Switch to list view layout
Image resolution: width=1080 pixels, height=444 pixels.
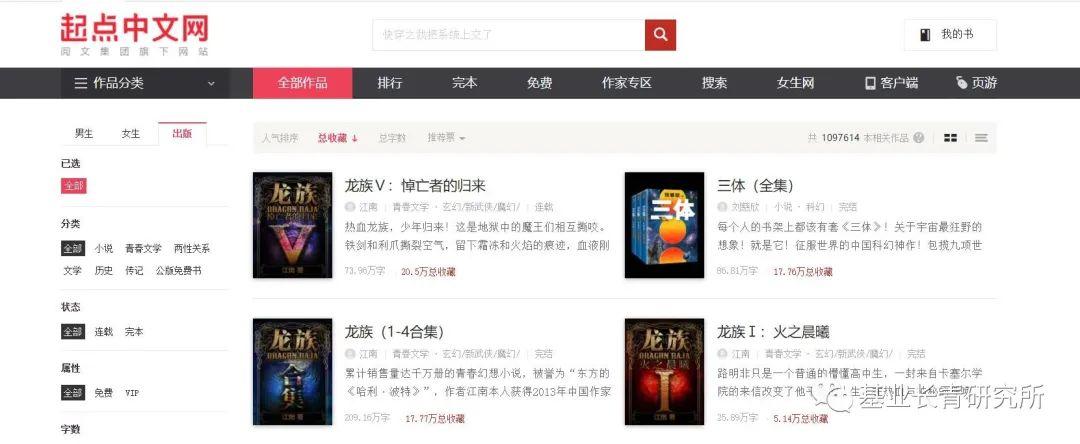[981, 138]
